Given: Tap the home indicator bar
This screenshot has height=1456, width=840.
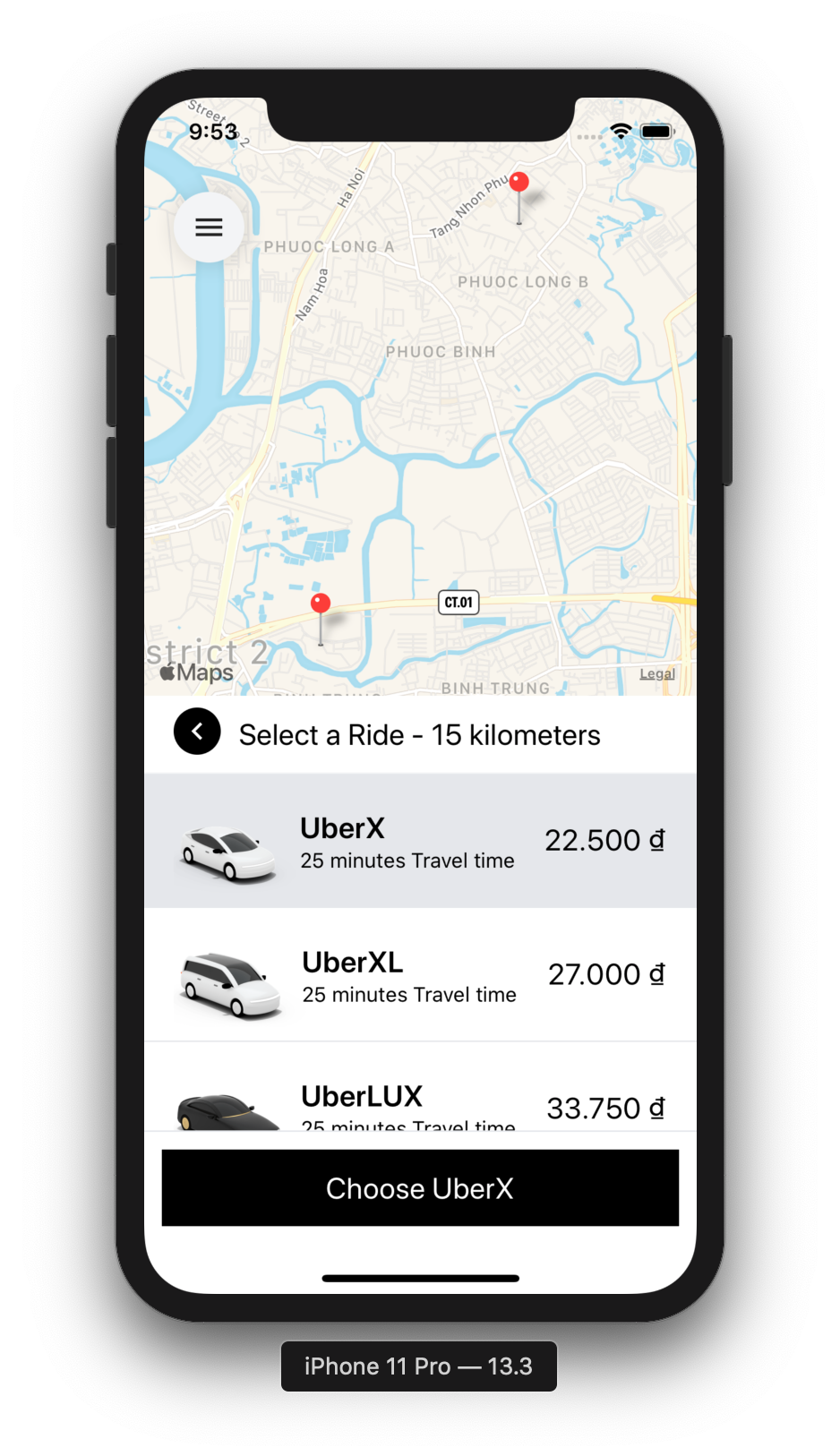Looking at the screenshot, I should (x=420, y=1278).
